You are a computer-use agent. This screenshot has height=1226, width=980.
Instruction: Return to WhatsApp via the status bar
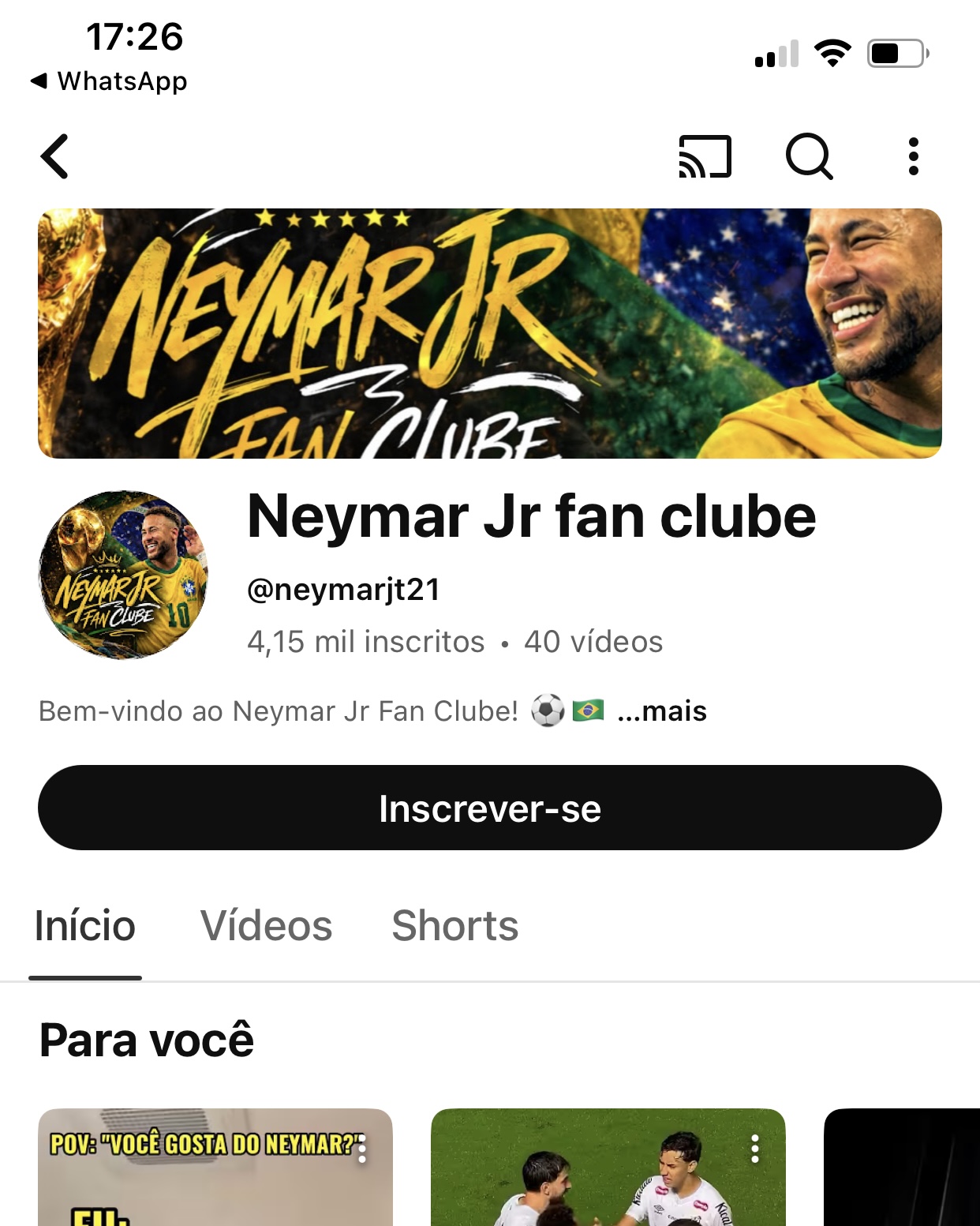coord(109,81)
